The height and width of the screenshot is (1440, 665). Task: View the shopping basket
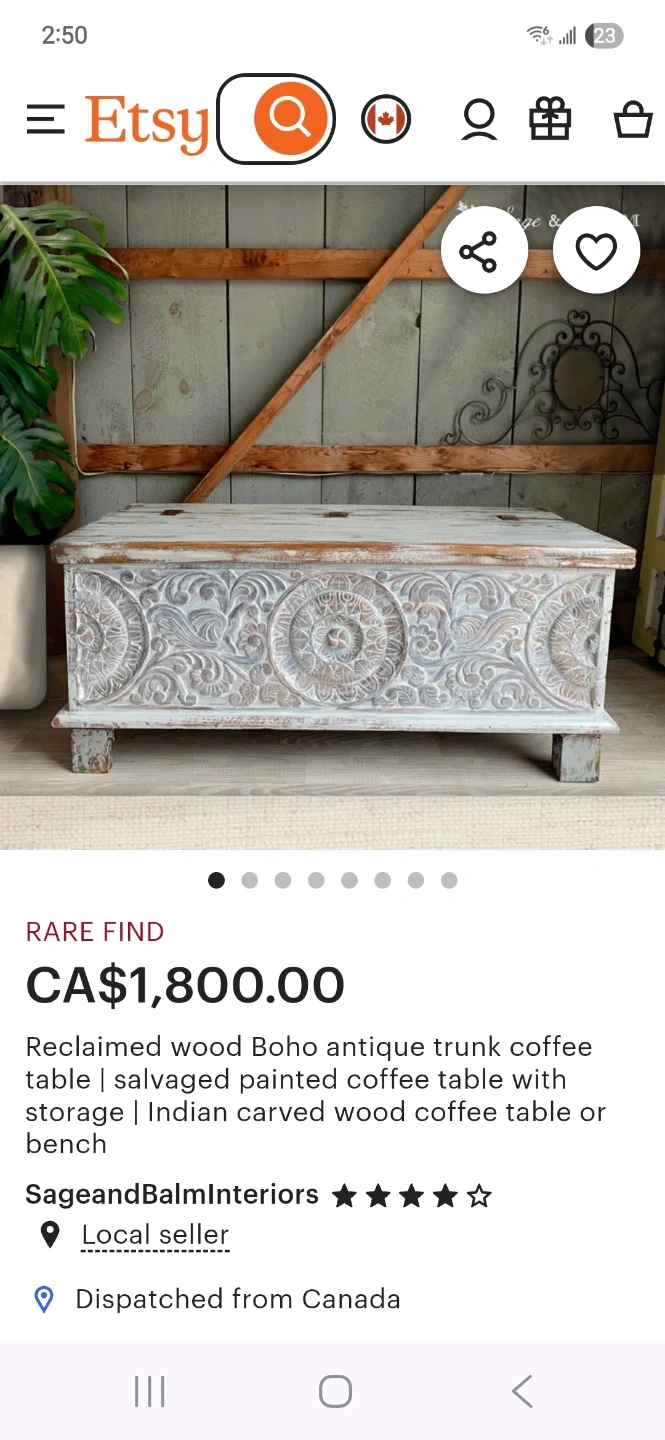[x=632, y=121]
